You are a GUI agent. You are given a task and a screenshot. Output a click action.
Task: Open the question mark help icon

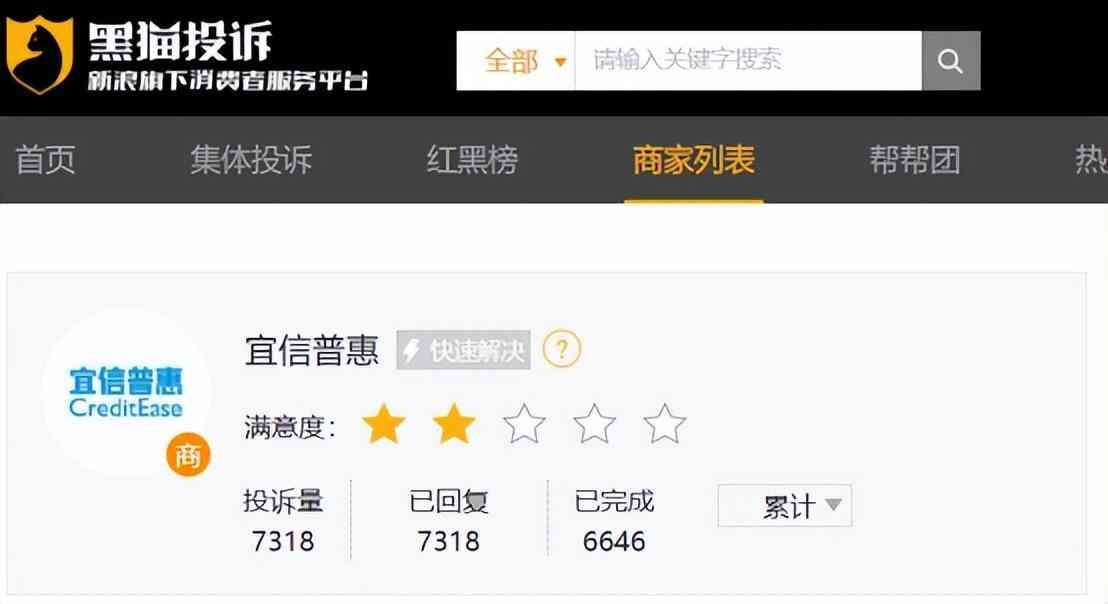pyautogui.click(x=562, y=350)
